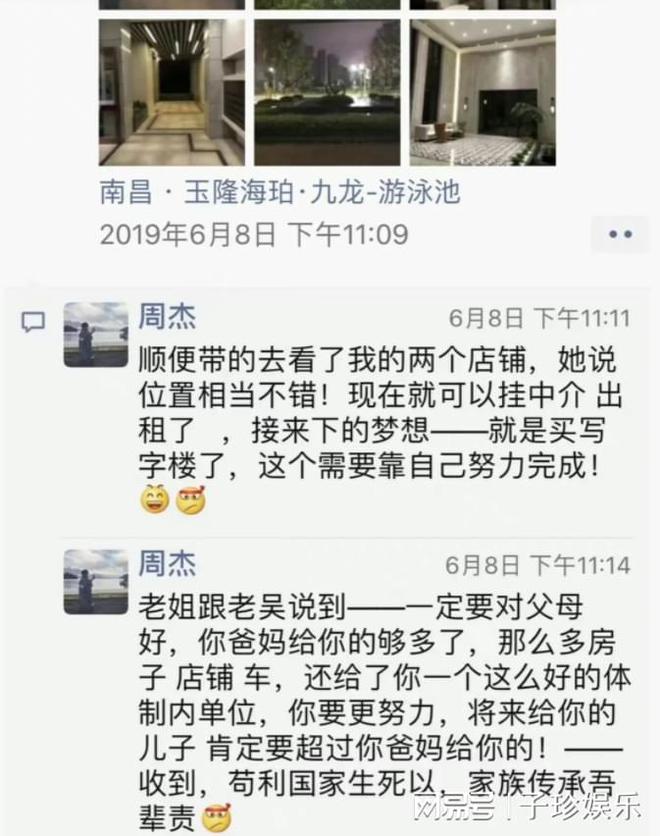Tap 周杰's avatar beside the 11:14 comment
This screenshot has width=660, height=836.
click(x=96, y=580)
